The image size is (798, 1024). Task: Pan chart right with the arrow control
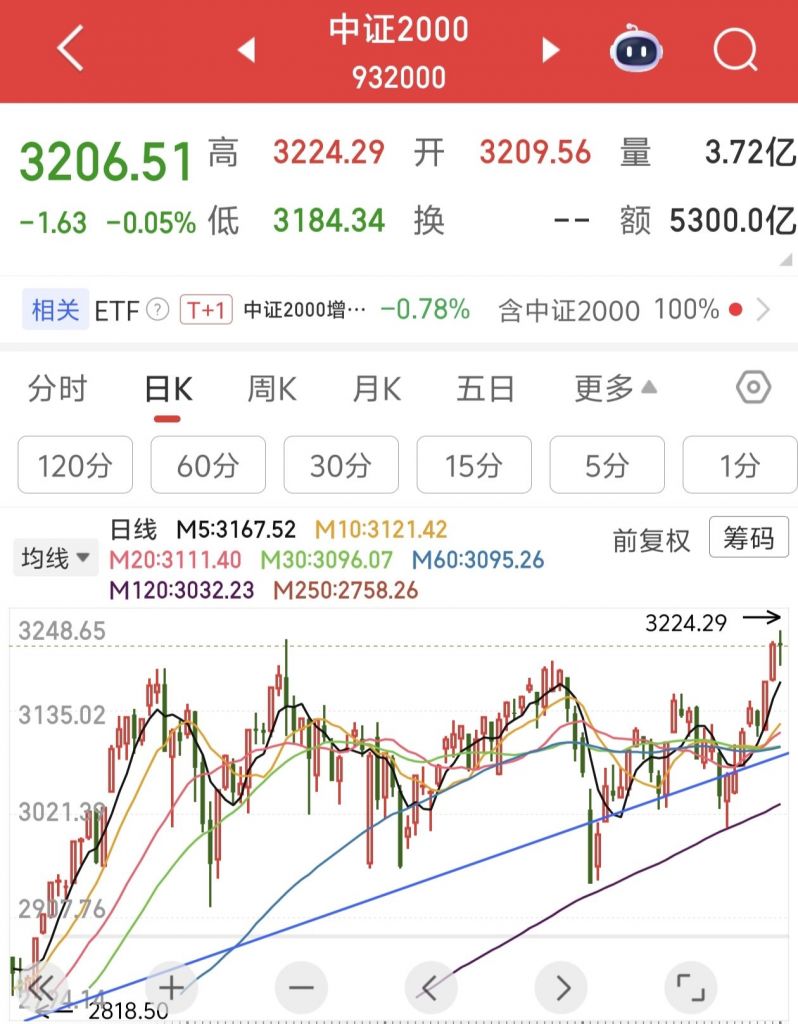(x=561, y=987)
